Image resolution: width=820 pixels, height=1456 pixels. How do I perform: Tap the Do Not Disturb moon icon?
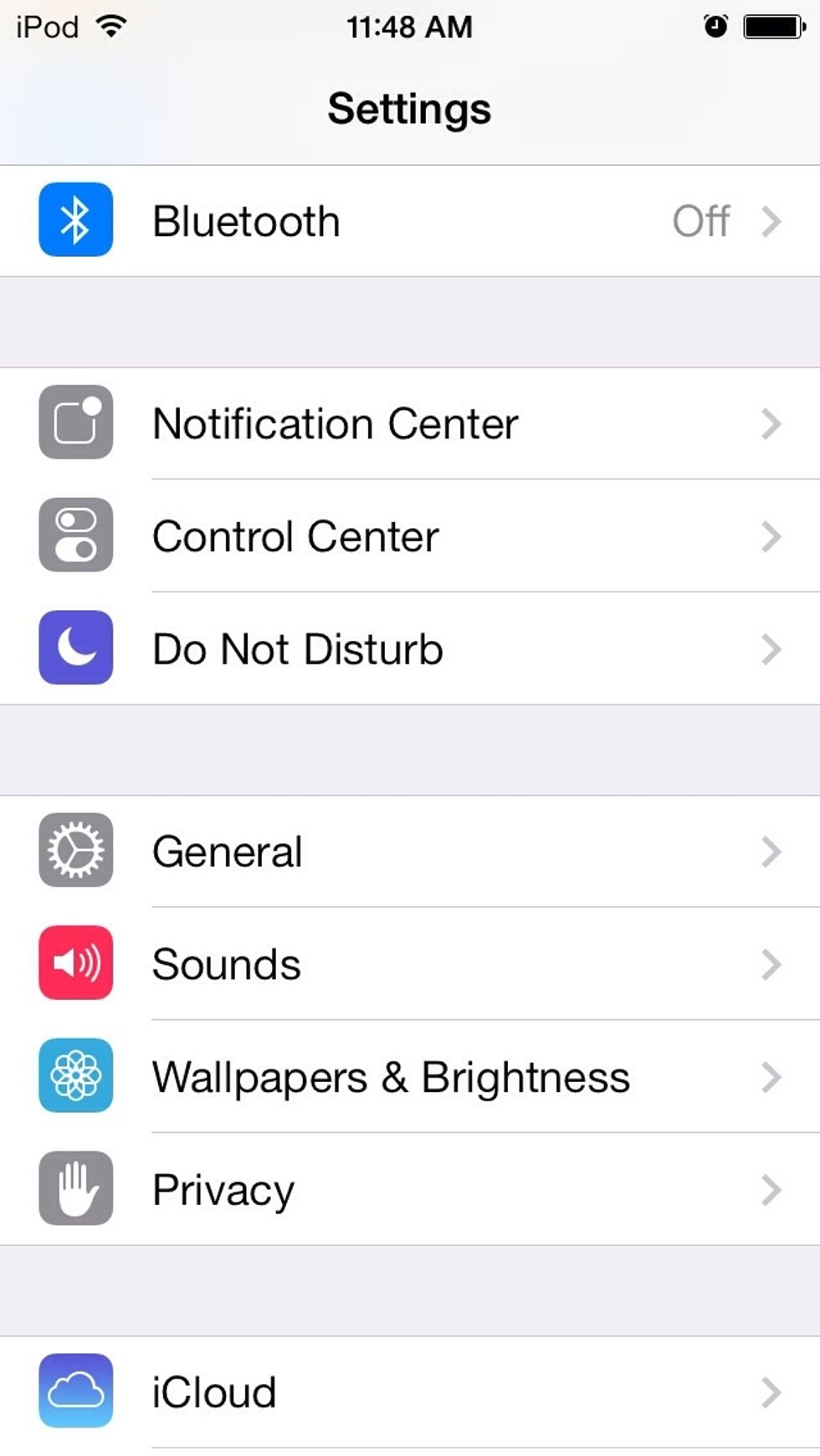[x=75, y=649]
